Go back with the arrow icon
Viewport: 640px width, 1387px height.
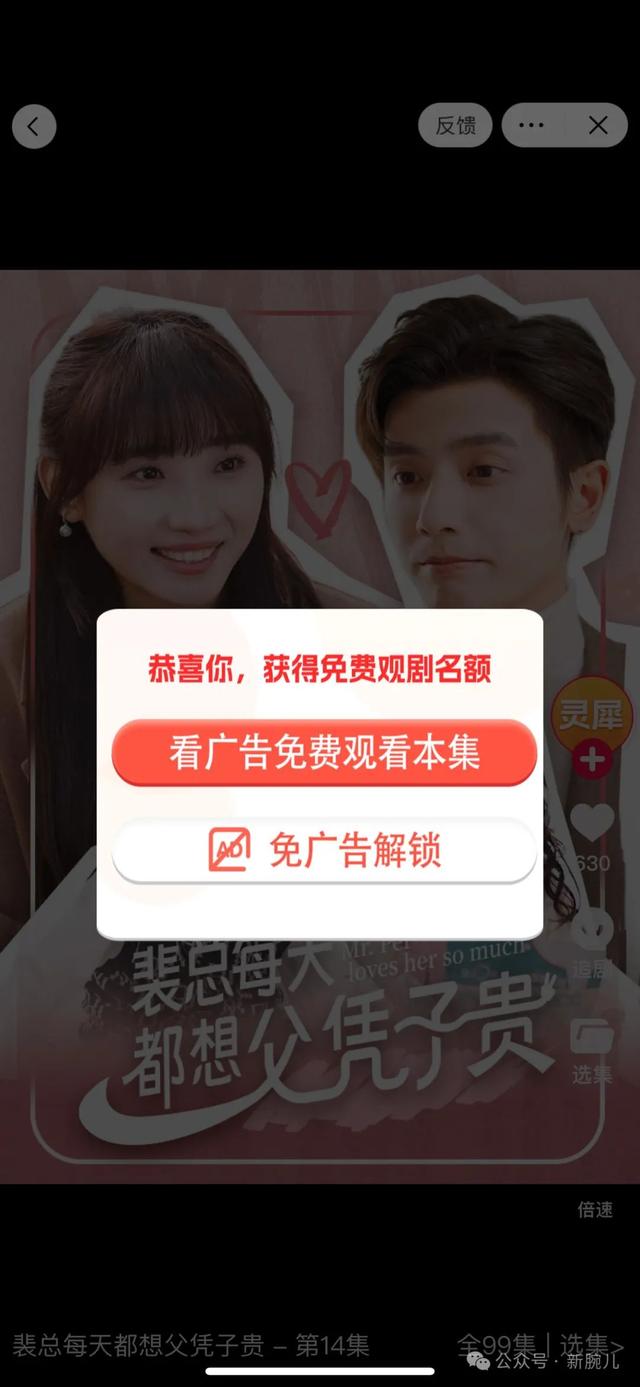[x=34, y=126]
